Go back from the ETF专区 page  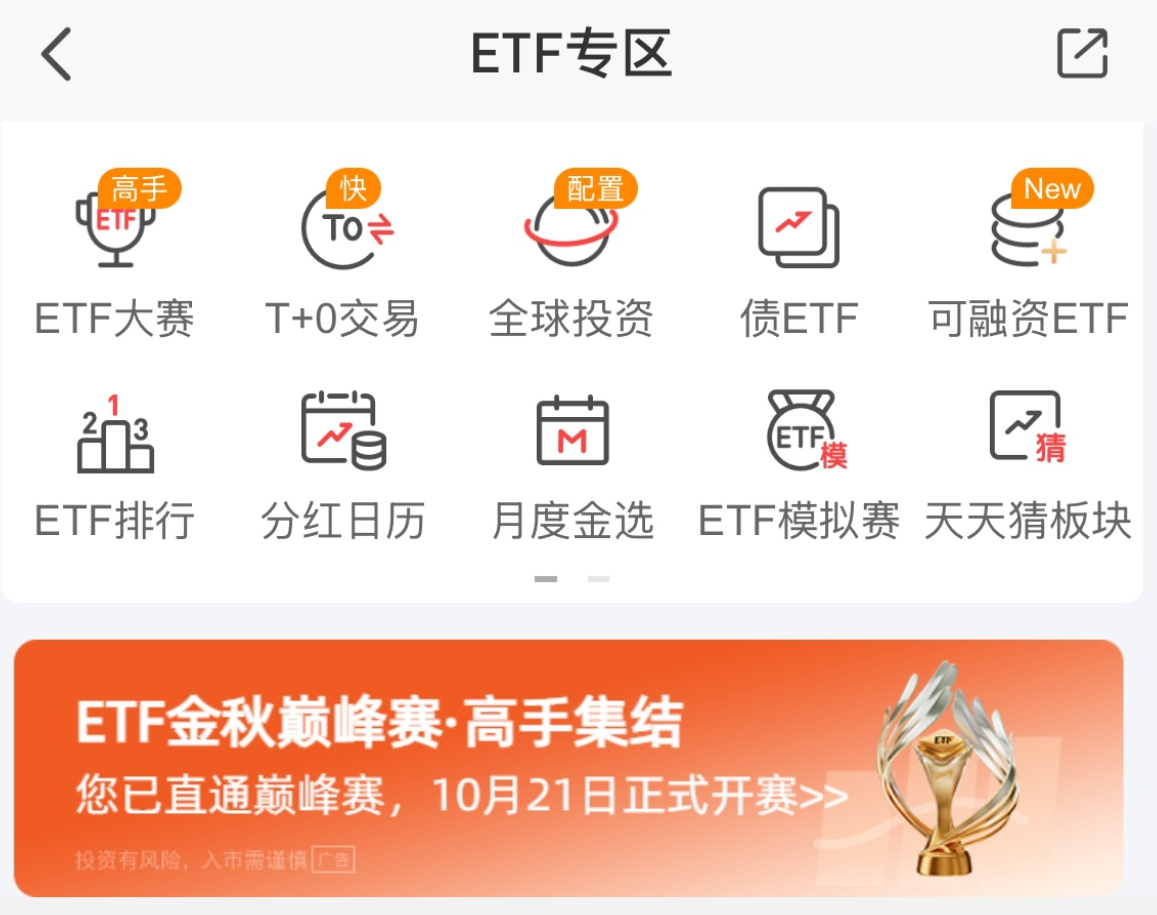pyautogui.click(x=57, y=54)
